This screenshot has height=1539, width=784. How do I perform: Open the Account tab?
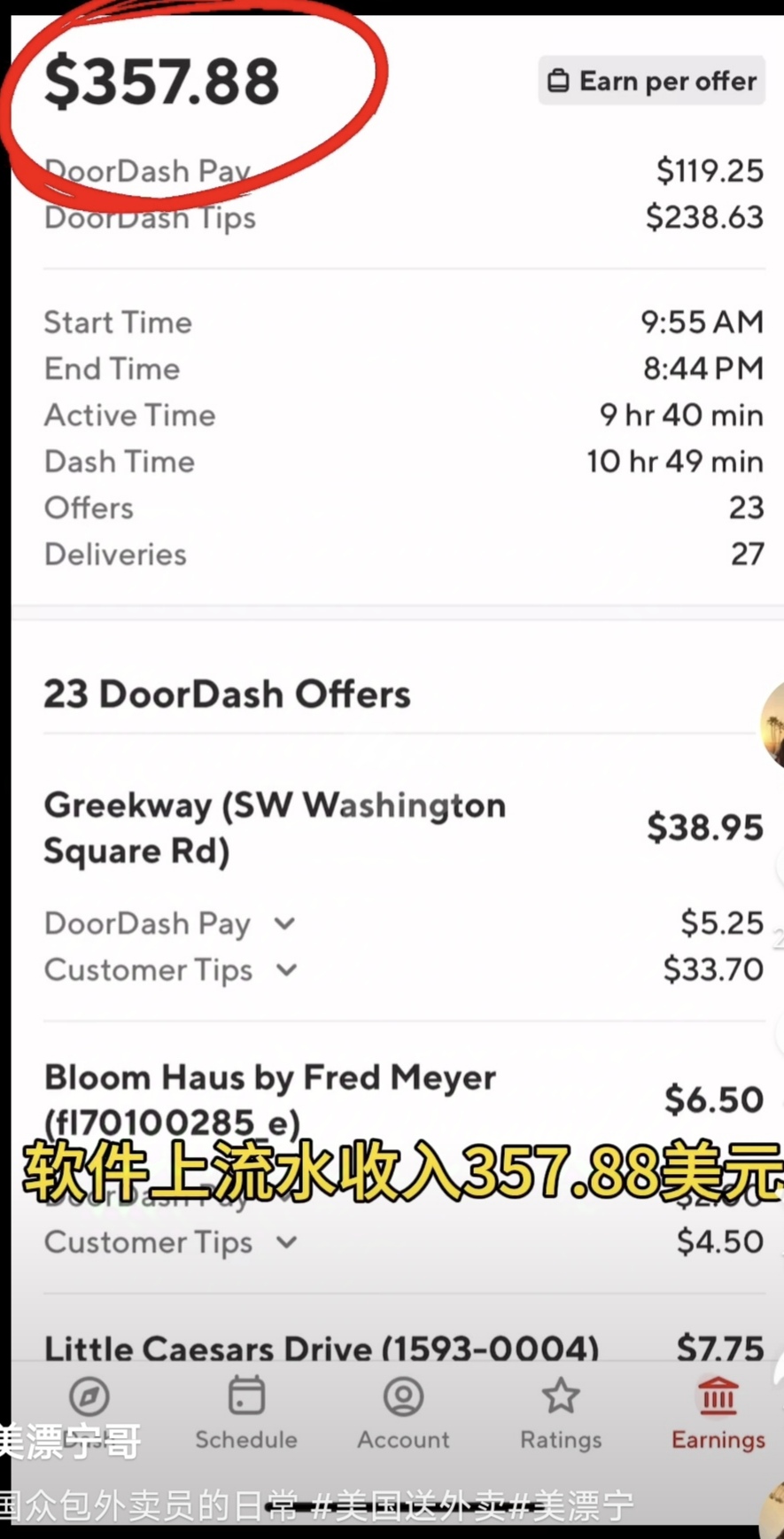pyautogui.click(x=403, y=1412)
